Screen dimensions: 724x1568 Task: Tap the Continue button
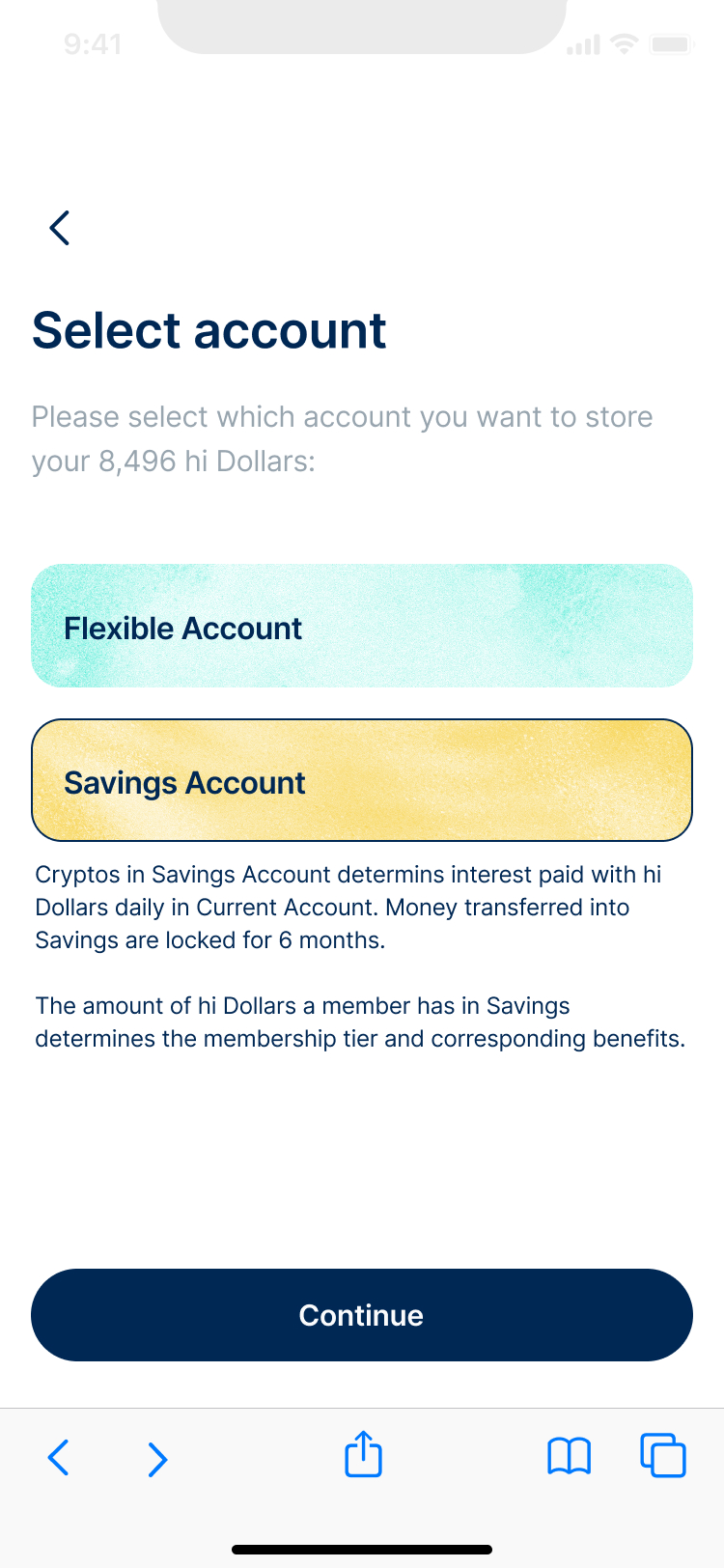click(362, 1315)
